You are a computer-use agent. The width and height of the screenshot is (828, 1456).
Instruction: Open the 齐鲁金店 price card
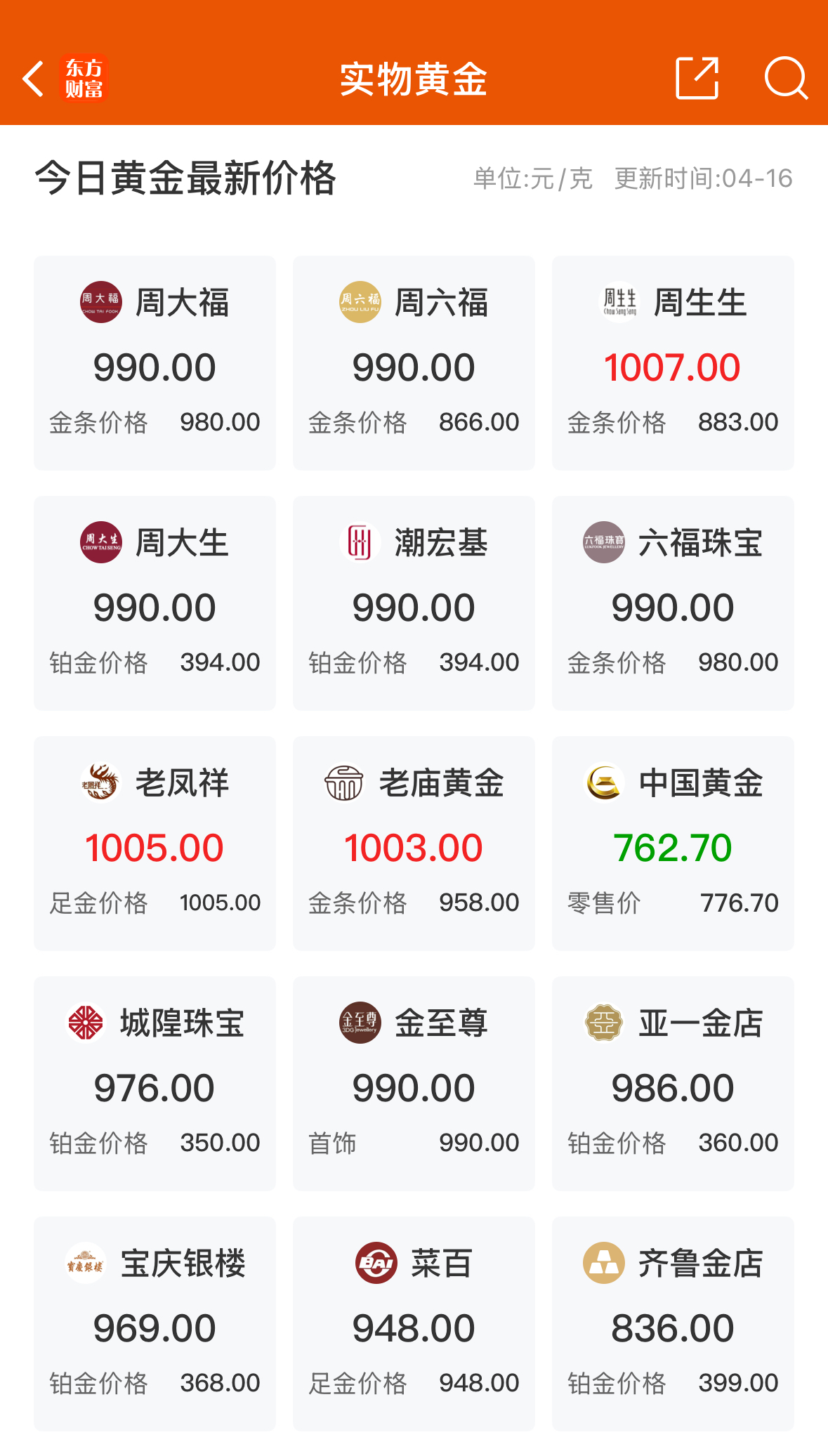click(x=673, y=1324)
